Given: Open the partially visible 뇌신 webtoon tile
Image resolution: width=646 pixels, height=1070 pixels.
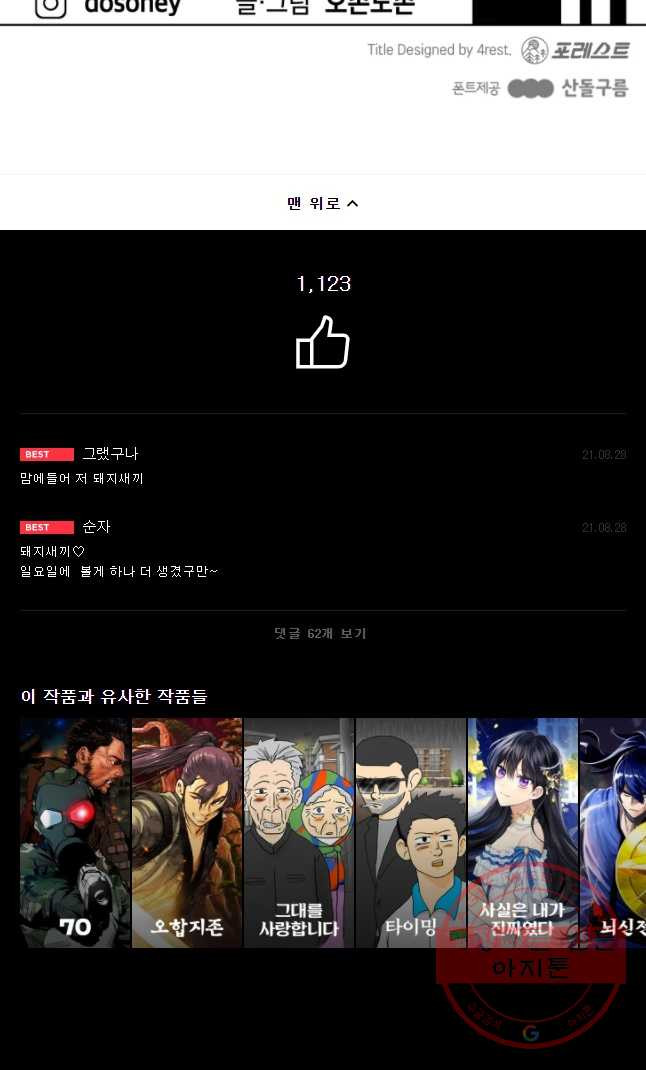Looking at the screenshot, I should click(615, 832).
